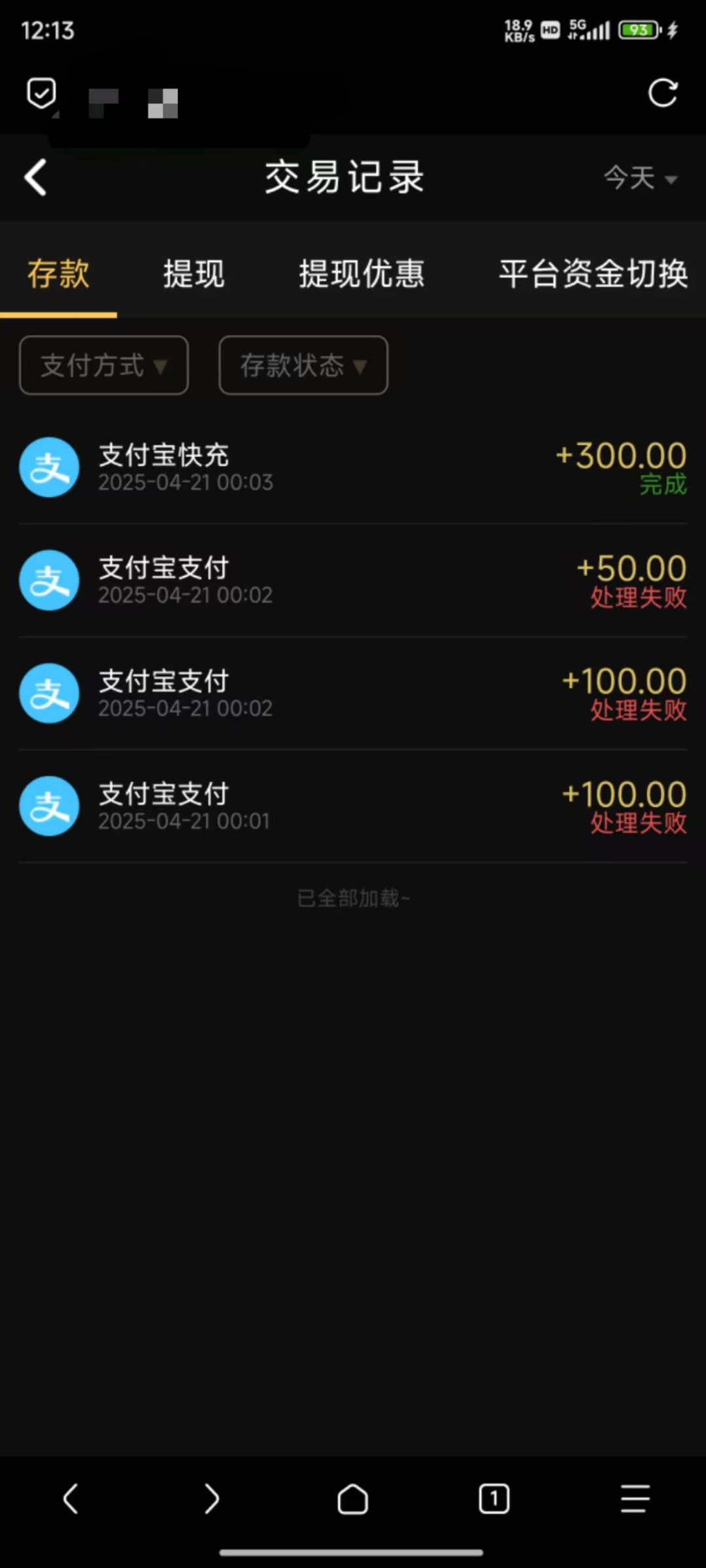The image size is (706, 1568).
Task: Open the 支付宝支付 record from 00:01
Action: (x=353, y=807)
